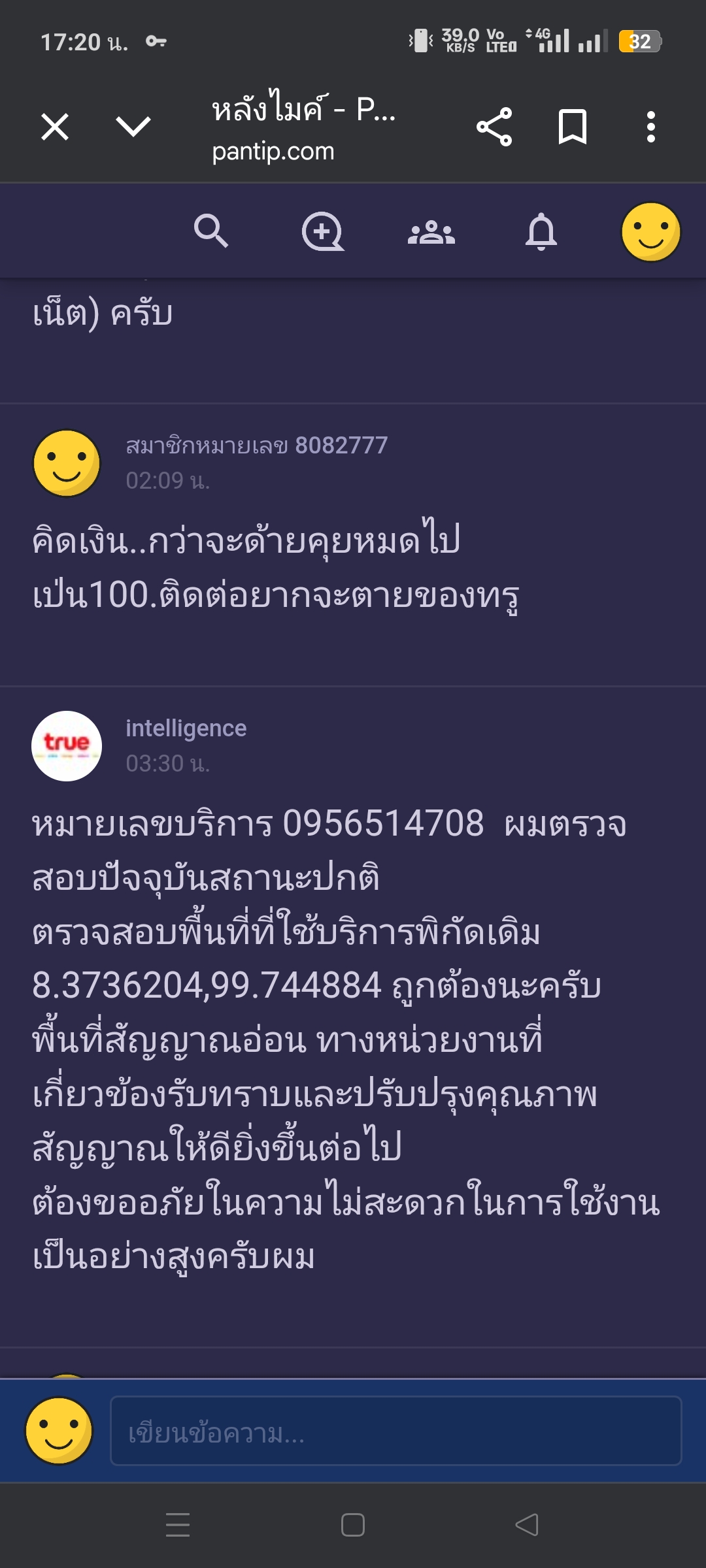Image resolution: width=706 pixels, height=1568 pixels.
Task: Create a new topic with plus icon
Action: click(323, 231)
